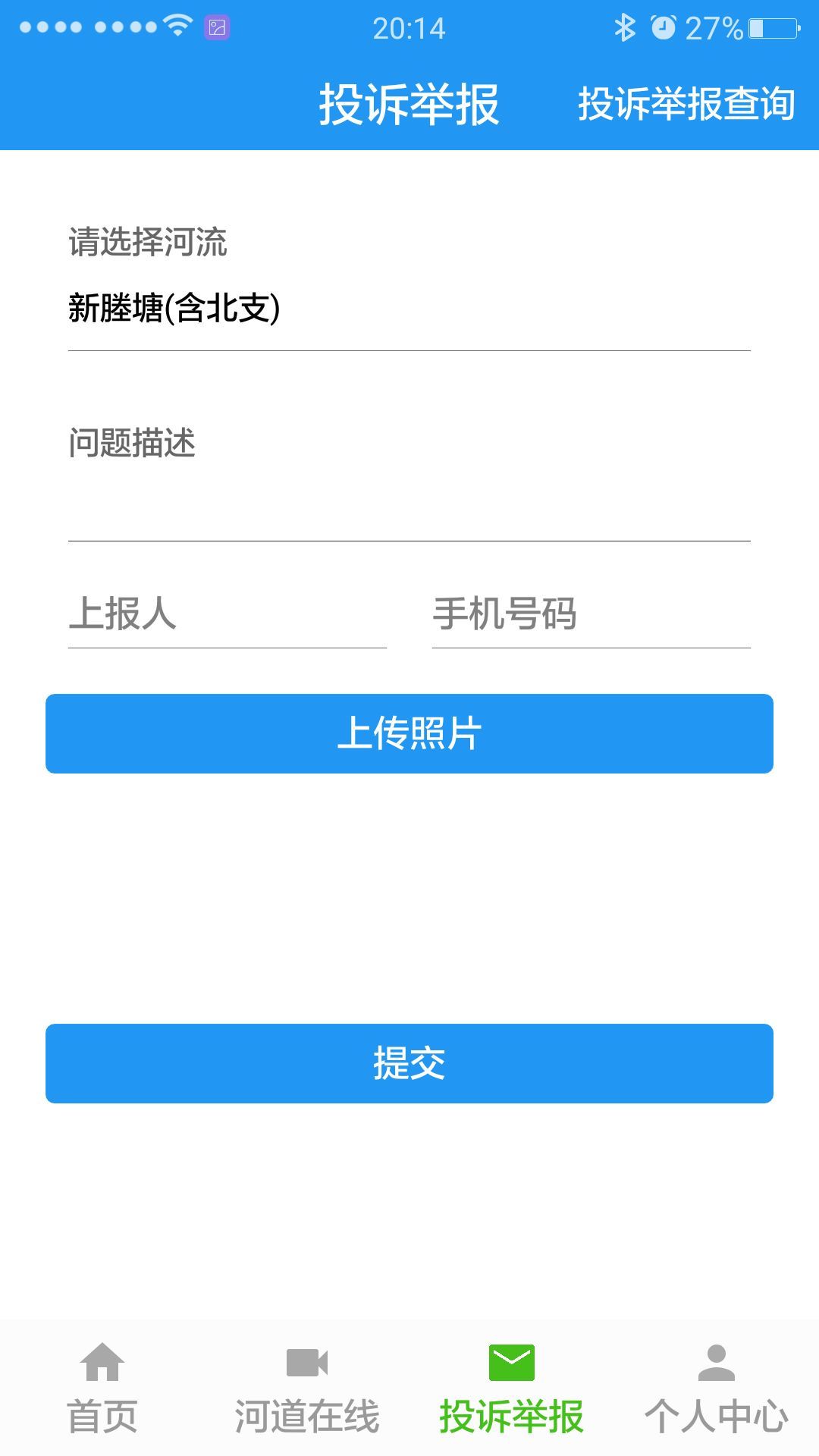
Task: Tap the 上报人 name field
Action: pyautogui.click(x=227, y=614)
